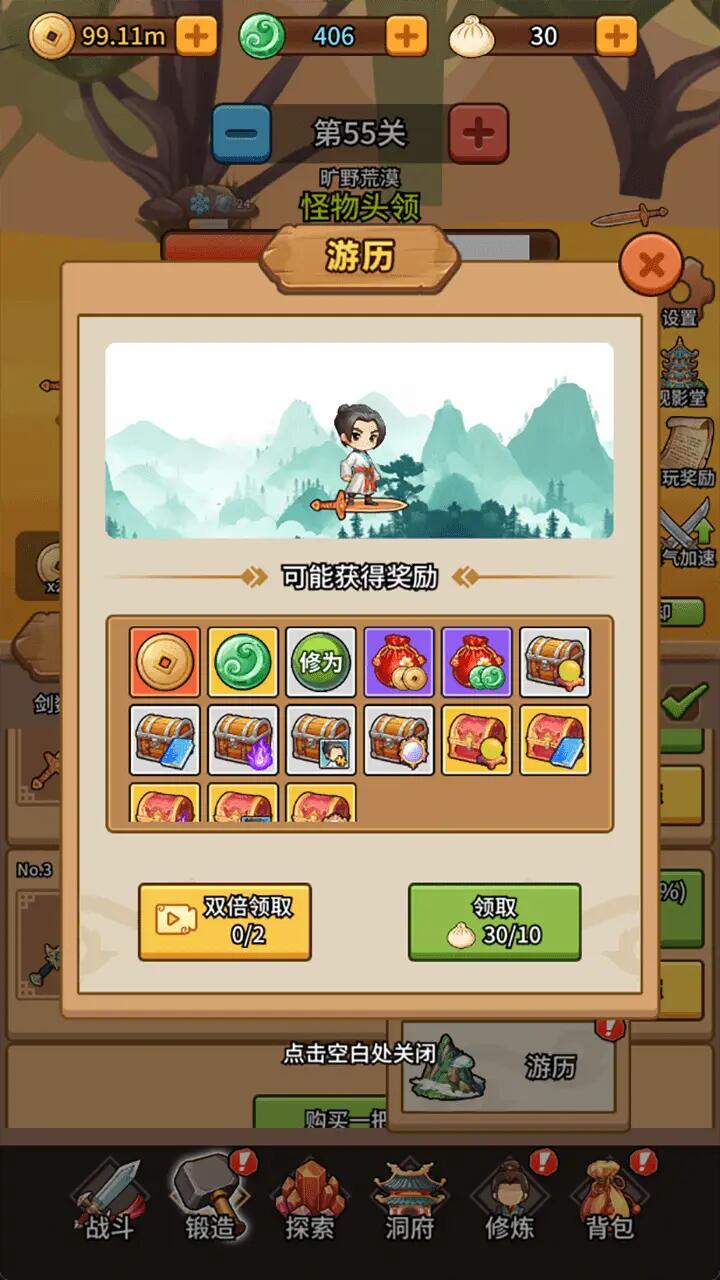
Task: Increase stage level with plus button
Action: (478, 133)
